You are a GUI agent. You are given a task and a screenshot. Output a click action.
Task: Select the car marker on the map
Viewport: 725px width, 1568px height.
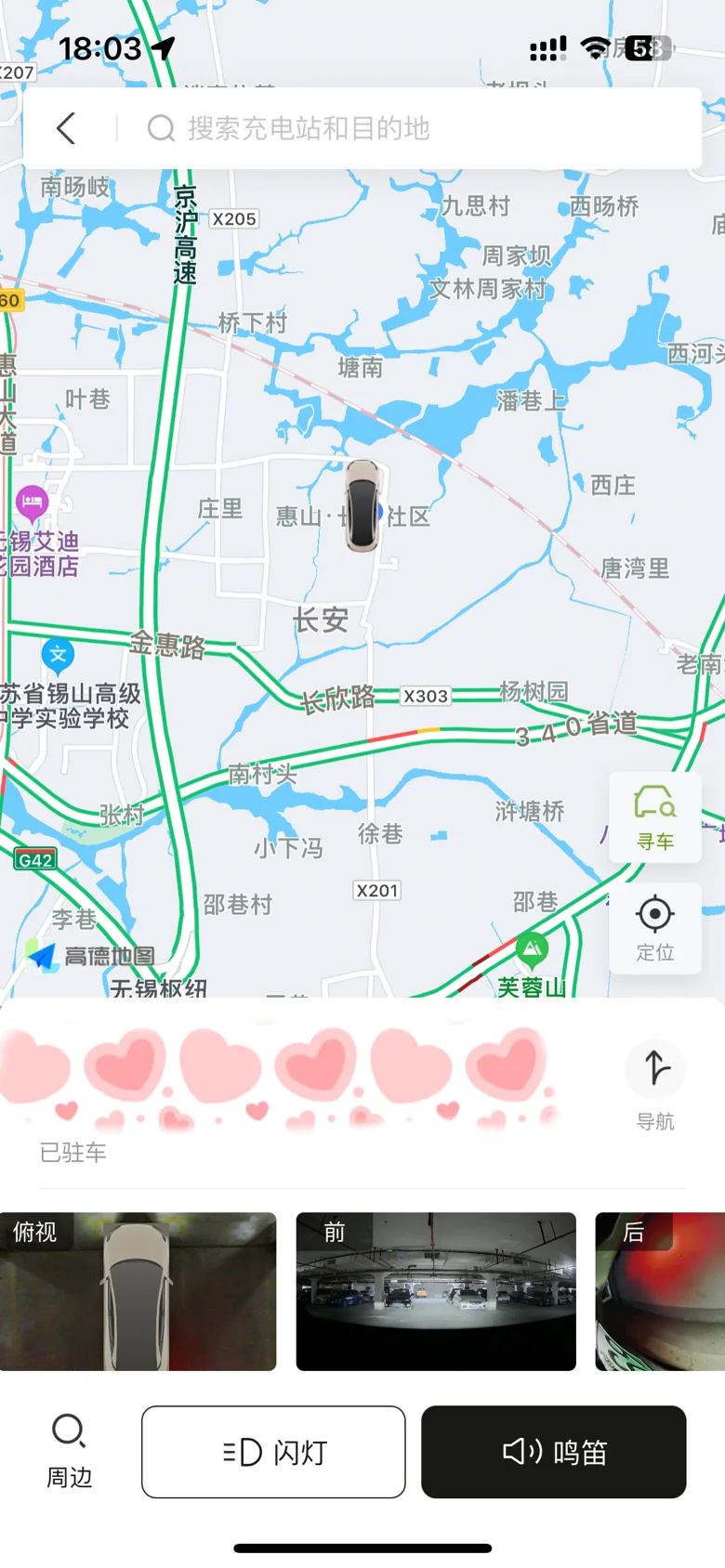[x=362, y=506]
